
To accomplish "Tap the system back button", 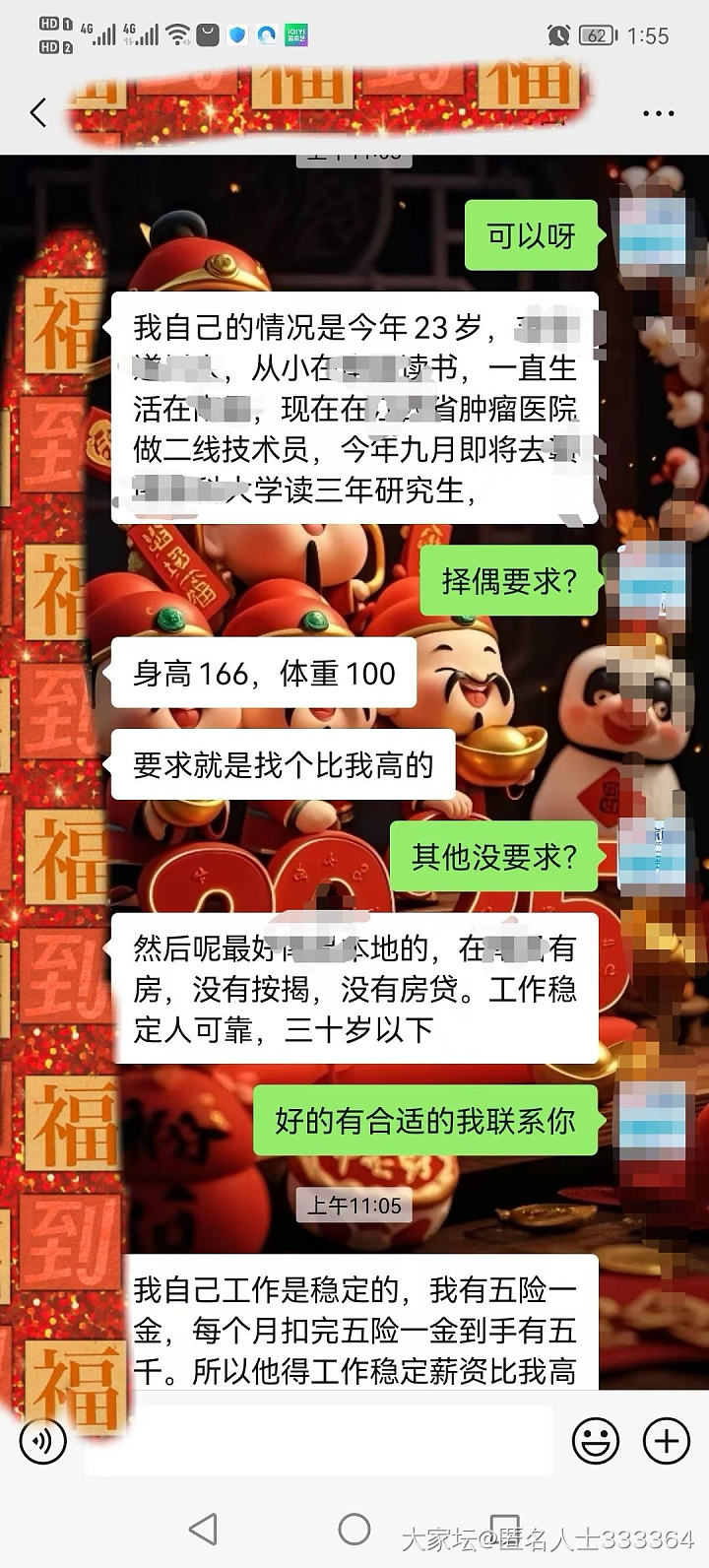I will pyautogui.click(x=203, y=1529).
